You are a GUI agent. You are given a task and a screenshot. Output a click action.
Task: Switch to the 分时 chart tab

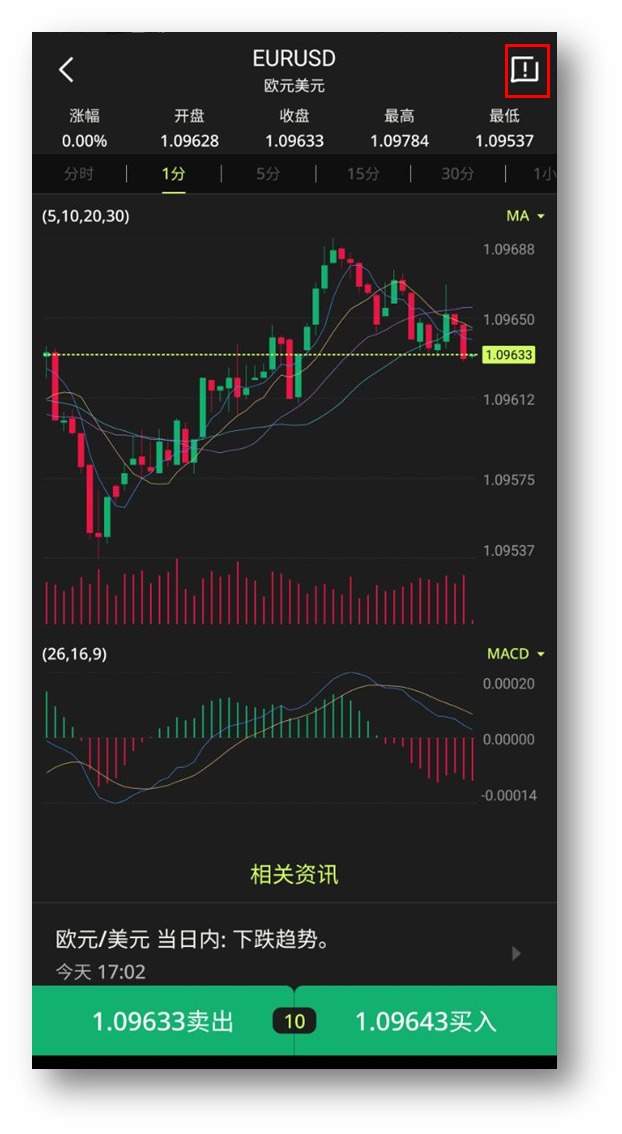[x=79, y=174]
